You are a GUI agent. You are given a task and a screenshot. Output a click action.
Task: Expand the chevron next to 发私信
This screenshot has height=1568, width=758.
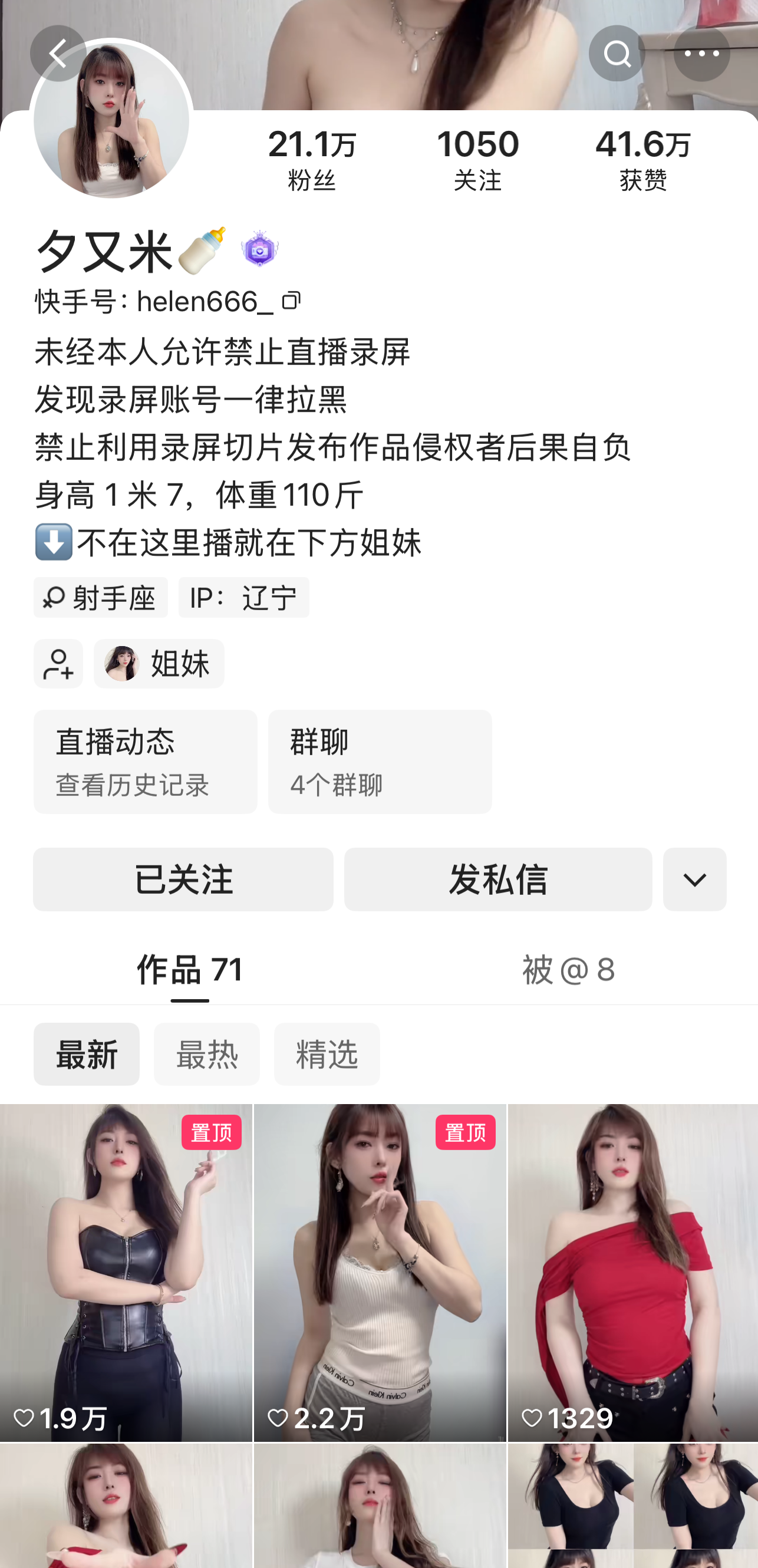pyautogui.click(x=694, y=879)
